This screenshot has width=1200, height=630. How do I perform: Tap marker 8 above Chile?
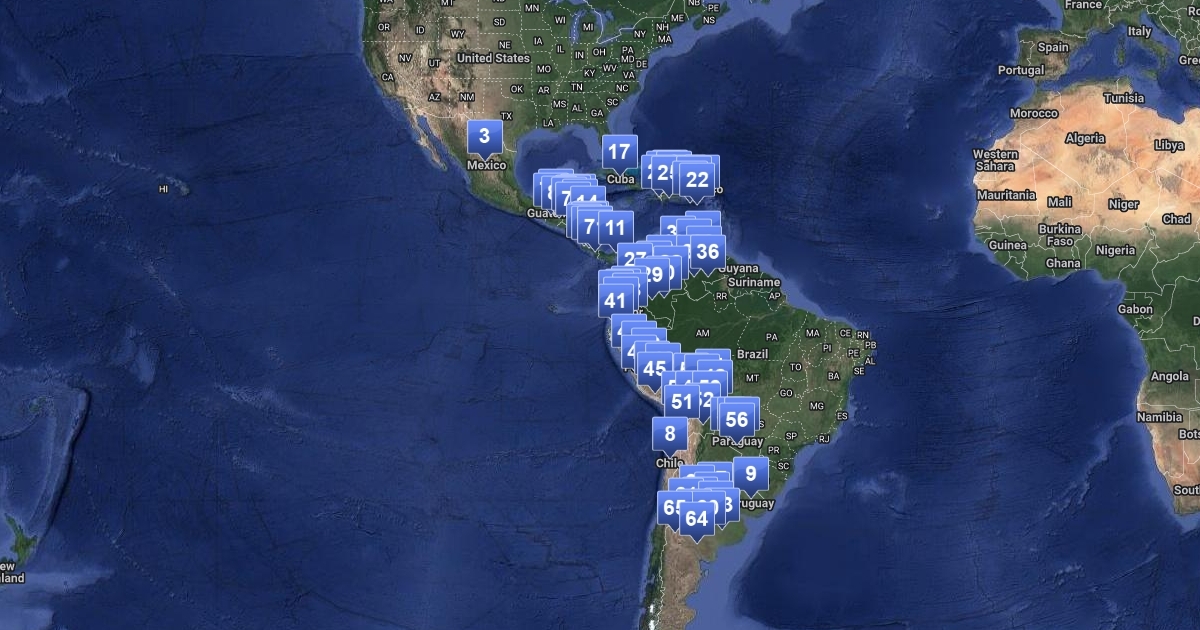tap(669, 434)
